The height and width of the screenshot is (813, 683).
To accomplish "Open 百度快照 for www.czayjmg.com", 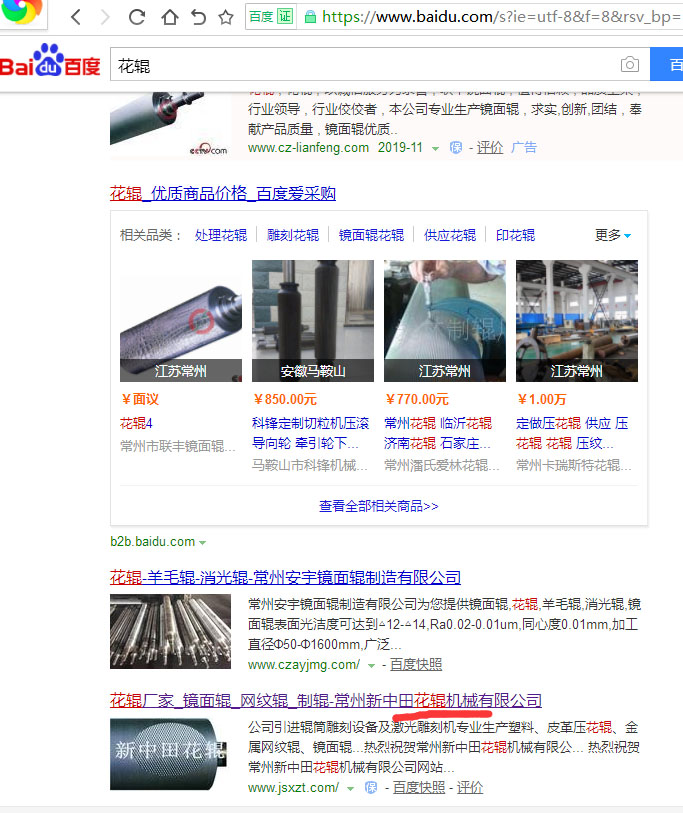I will click(416, 664).
